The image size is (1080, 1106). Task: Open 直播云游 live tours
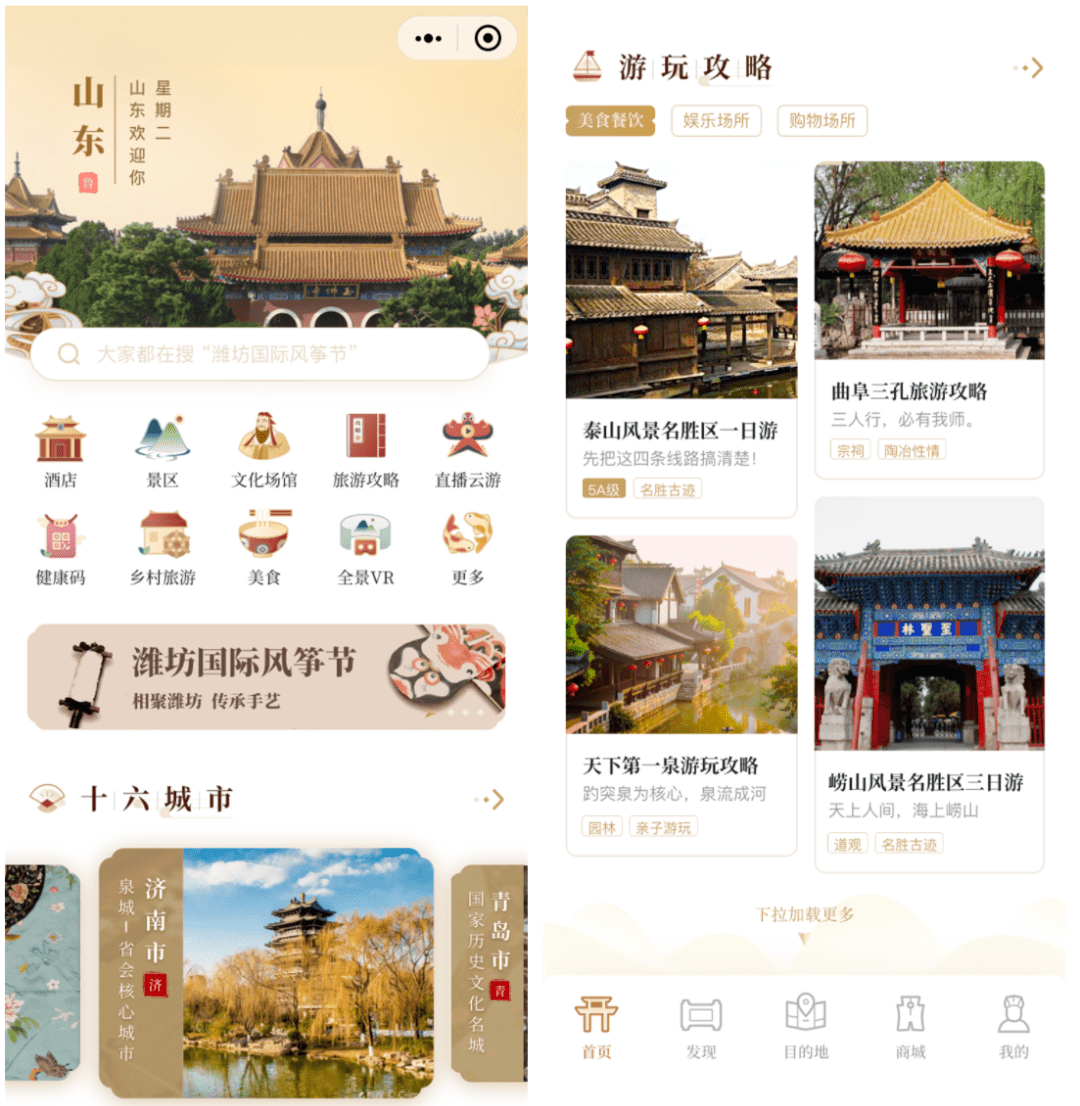coord(467,451)
